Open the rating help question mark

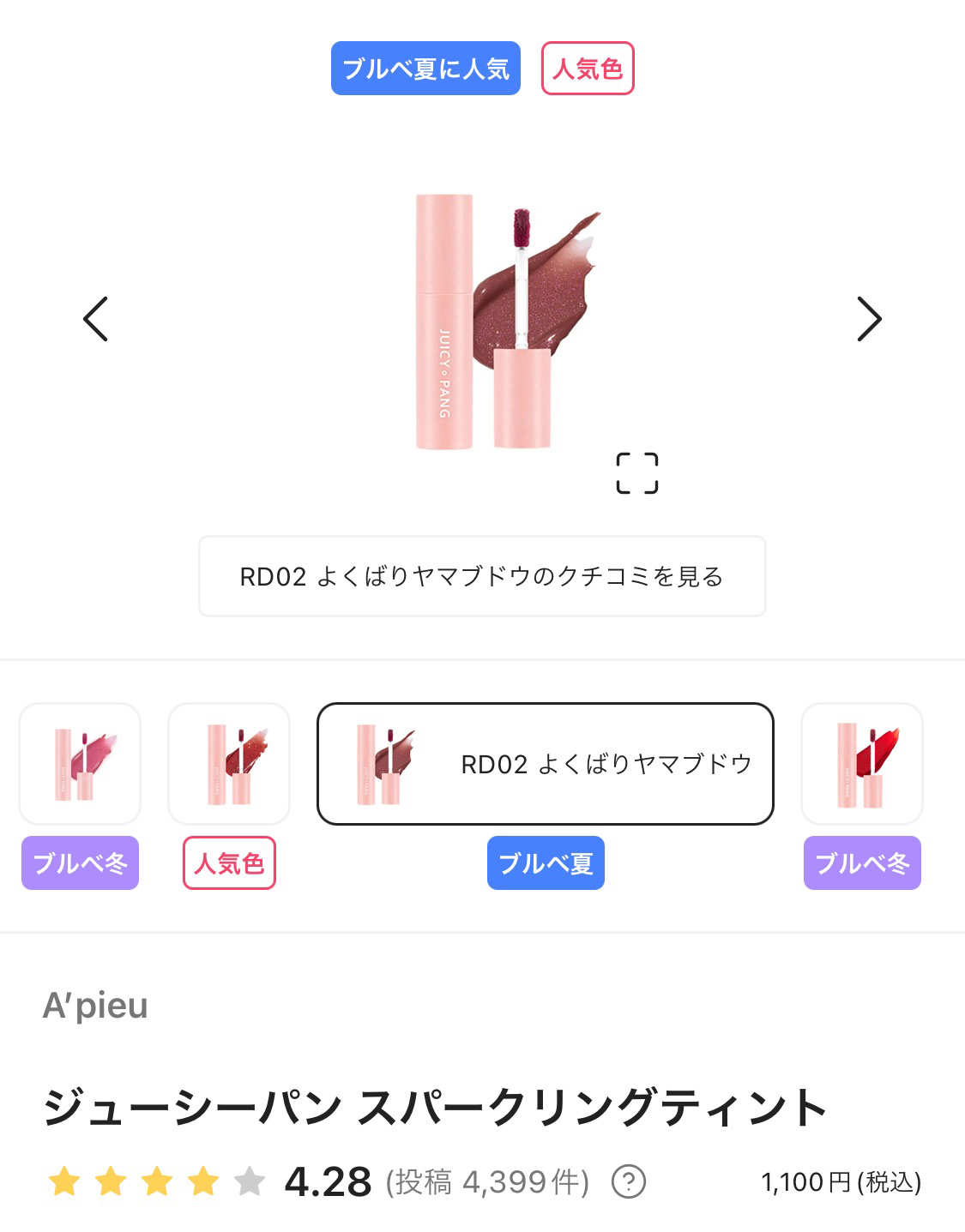click(x=629, y=1182)
